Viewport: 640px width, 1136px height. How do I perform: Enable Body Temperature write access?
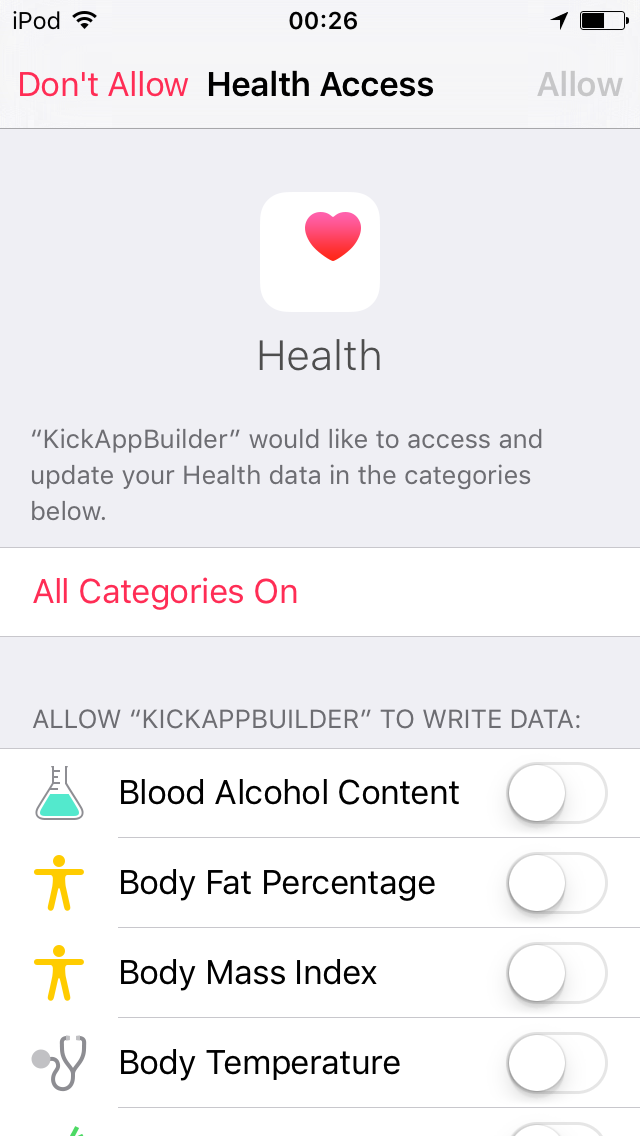[x=557, y=1062]
